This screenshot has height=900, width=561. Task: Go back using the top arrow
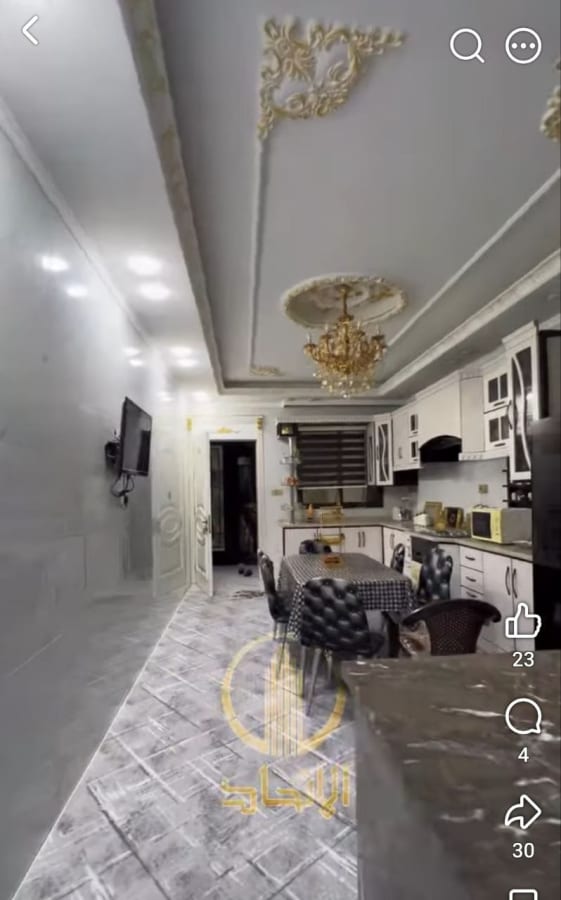[30, 30]
